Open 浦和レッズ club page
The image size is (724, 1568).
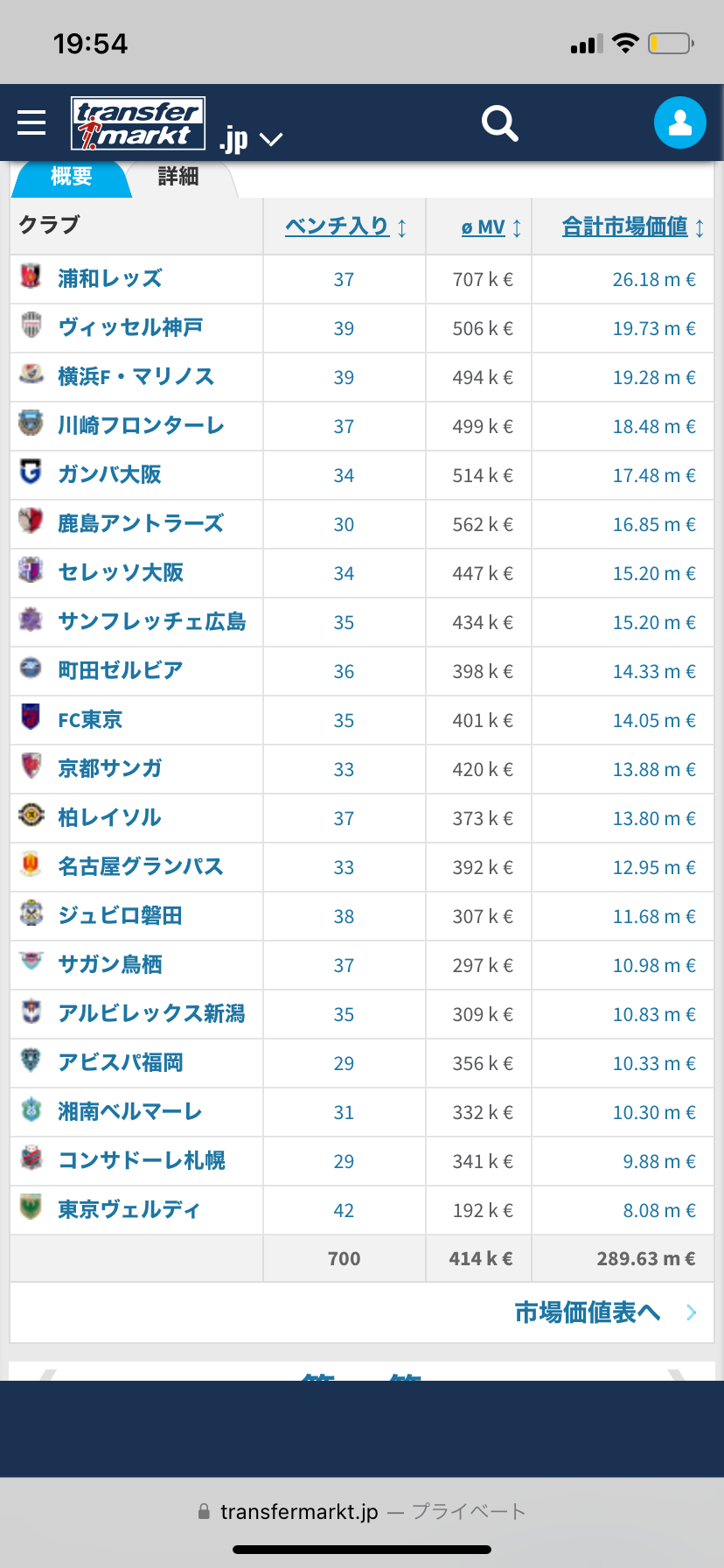[110, 278]
